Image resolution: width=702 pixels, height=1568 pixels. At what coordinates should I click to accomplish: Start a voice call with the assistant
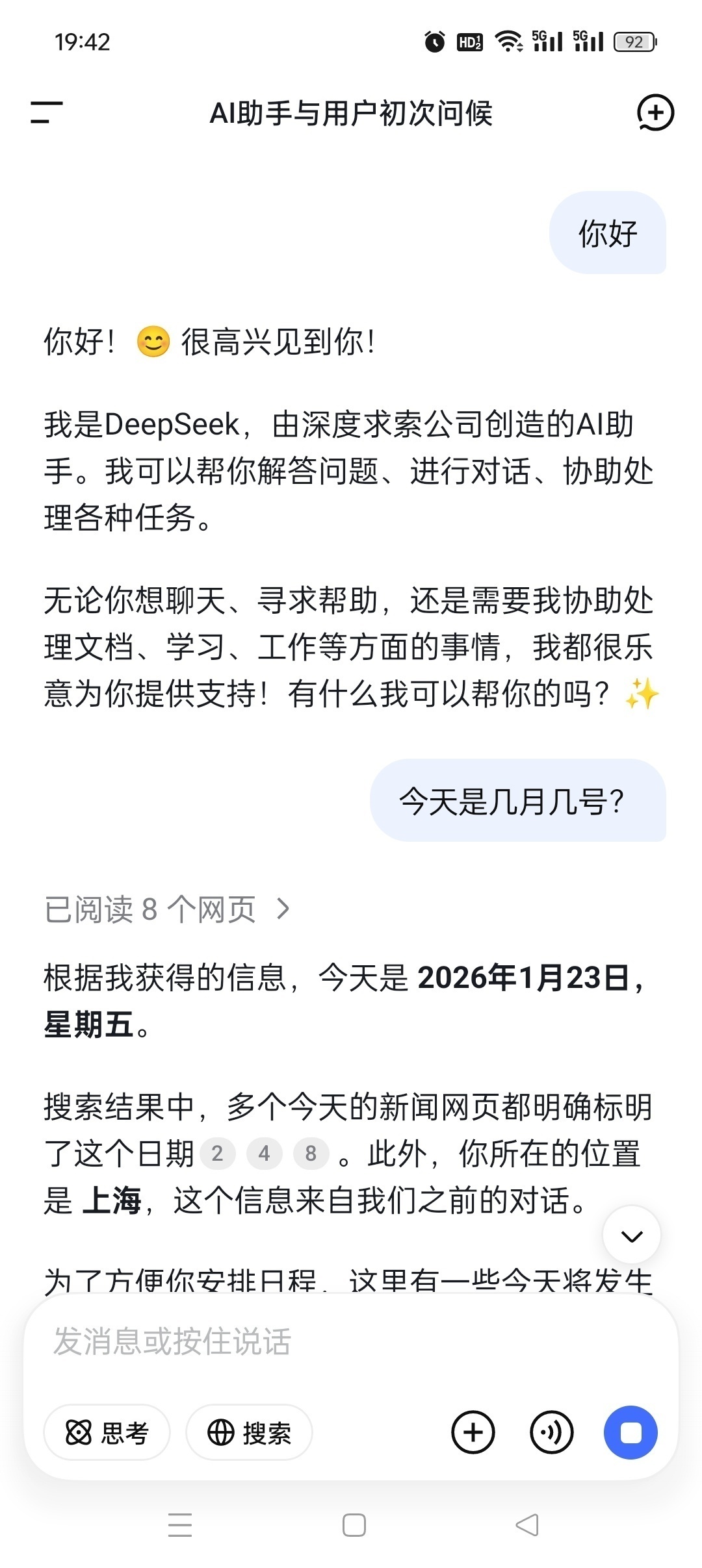coord(550,1432)
